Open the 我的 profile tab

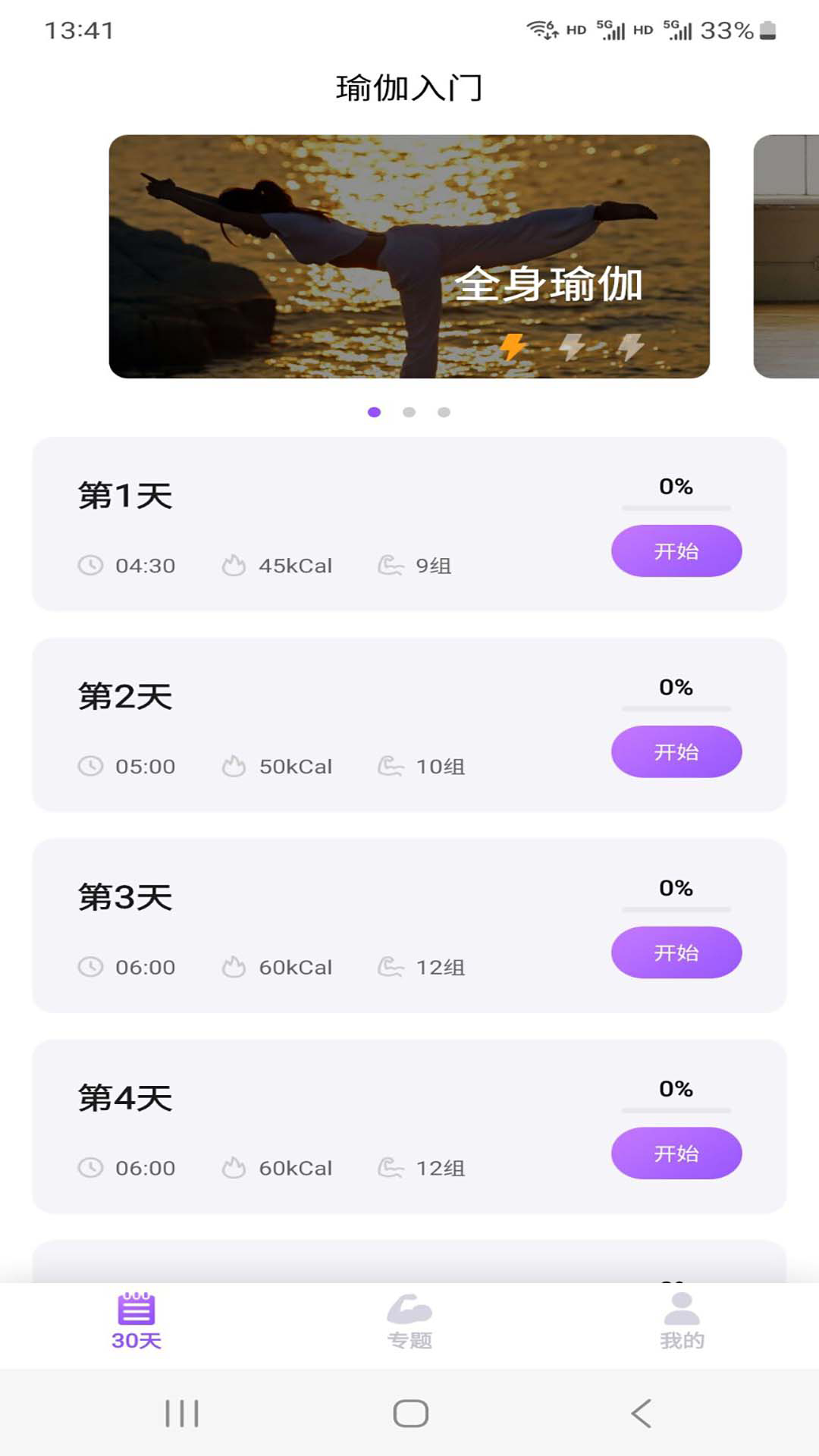[682, 1322]
